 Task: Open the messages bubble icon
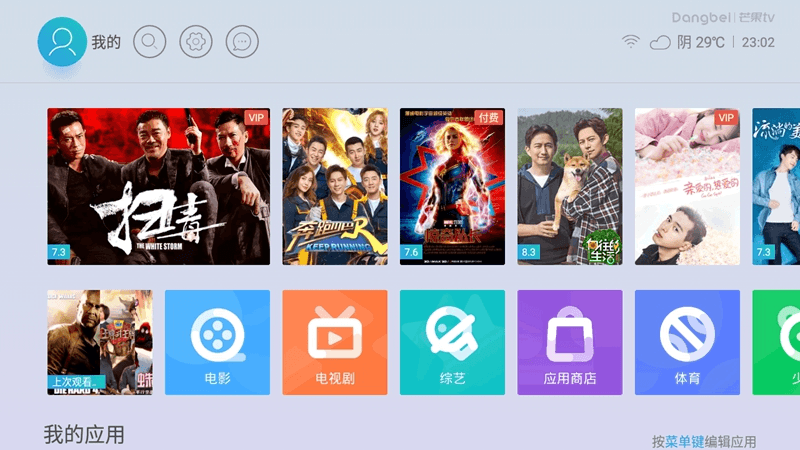(242, 42)
